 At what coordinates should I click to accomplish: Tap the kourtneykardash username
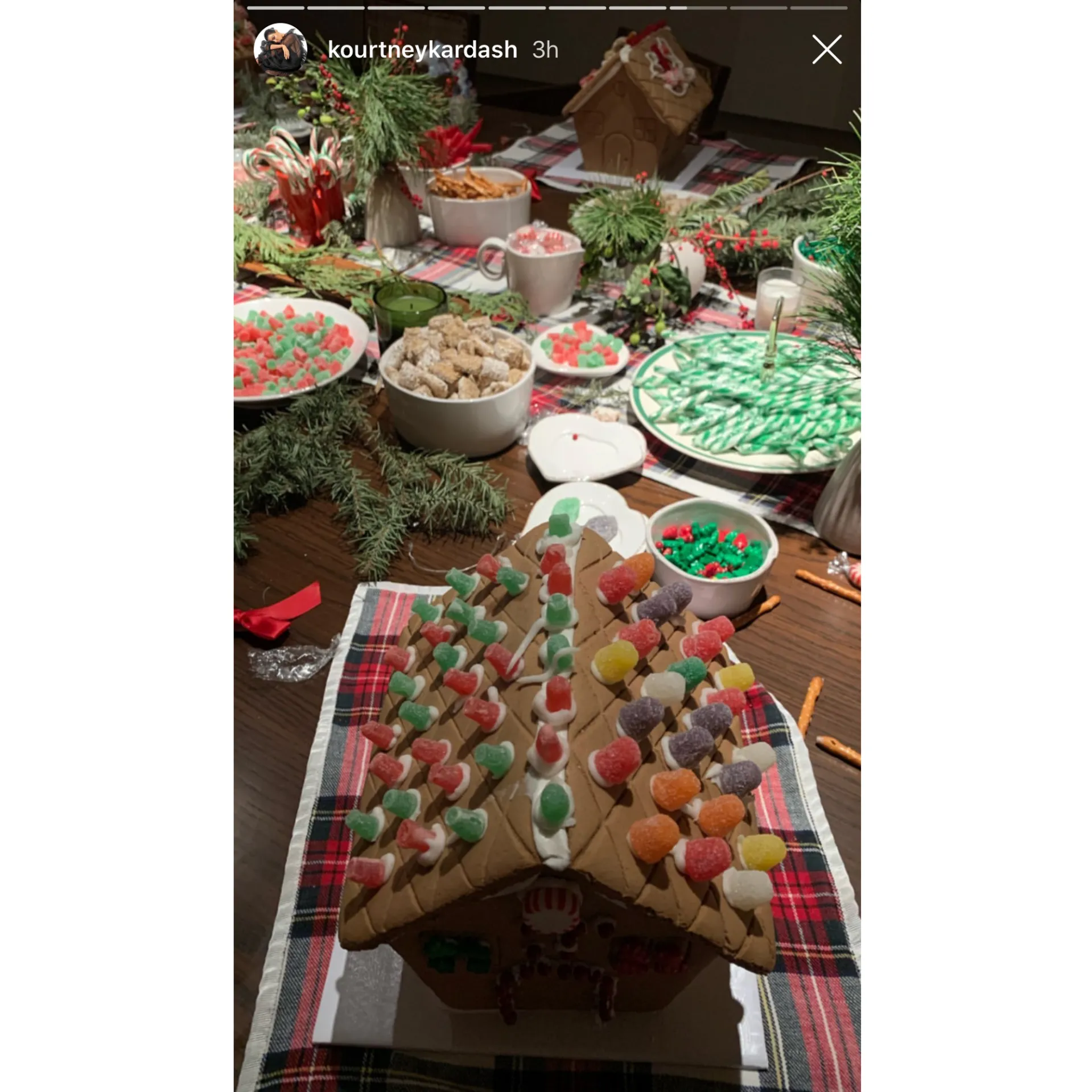(x=422, y=50)
